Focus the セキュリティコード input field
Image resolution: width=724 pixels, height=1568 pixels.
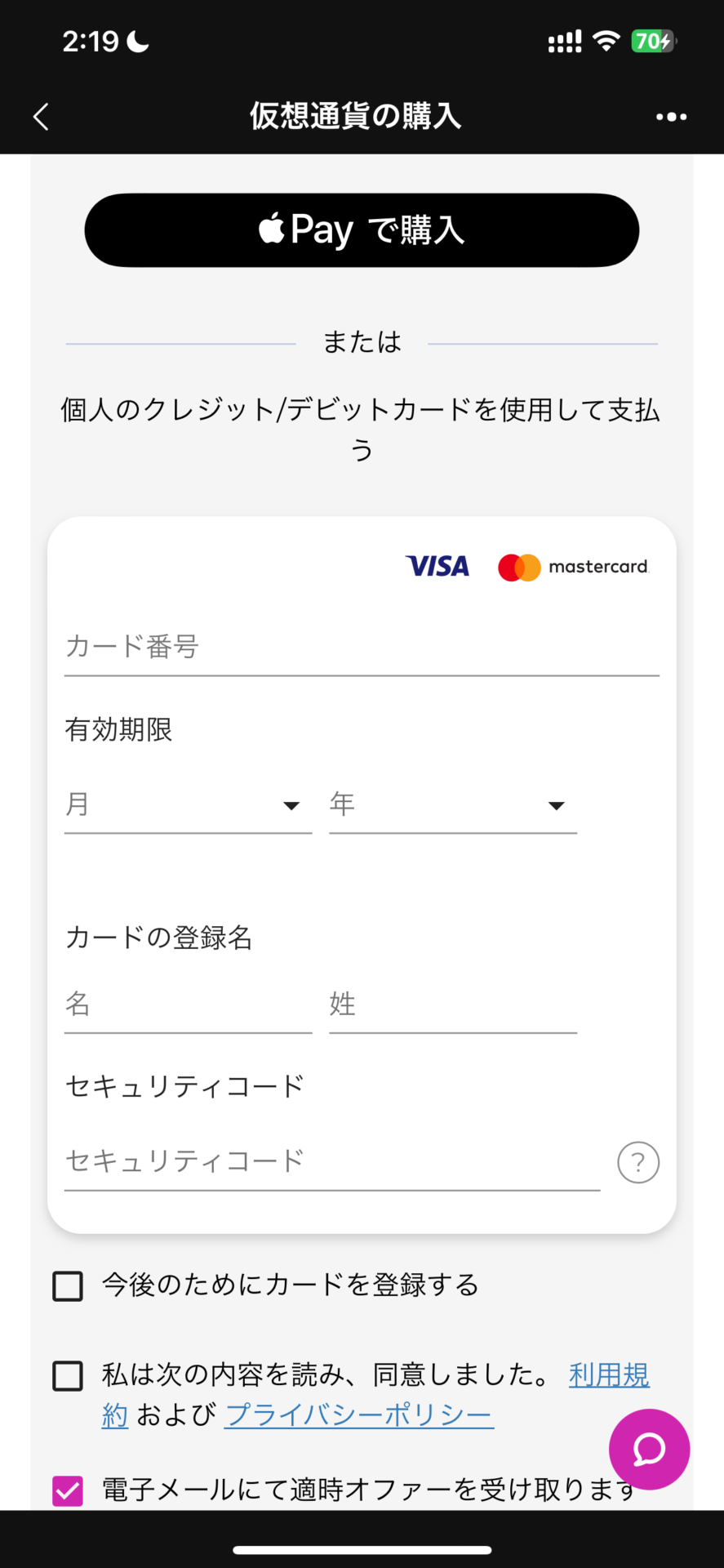(x=332, y=1162)
